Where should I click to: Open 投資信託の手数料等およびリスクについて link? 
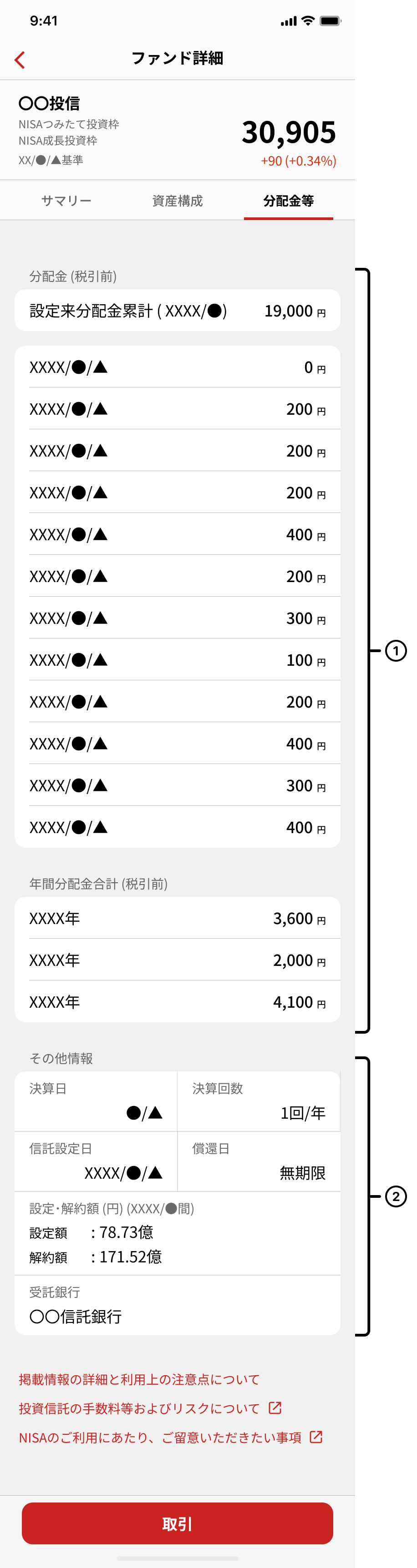149,1408
